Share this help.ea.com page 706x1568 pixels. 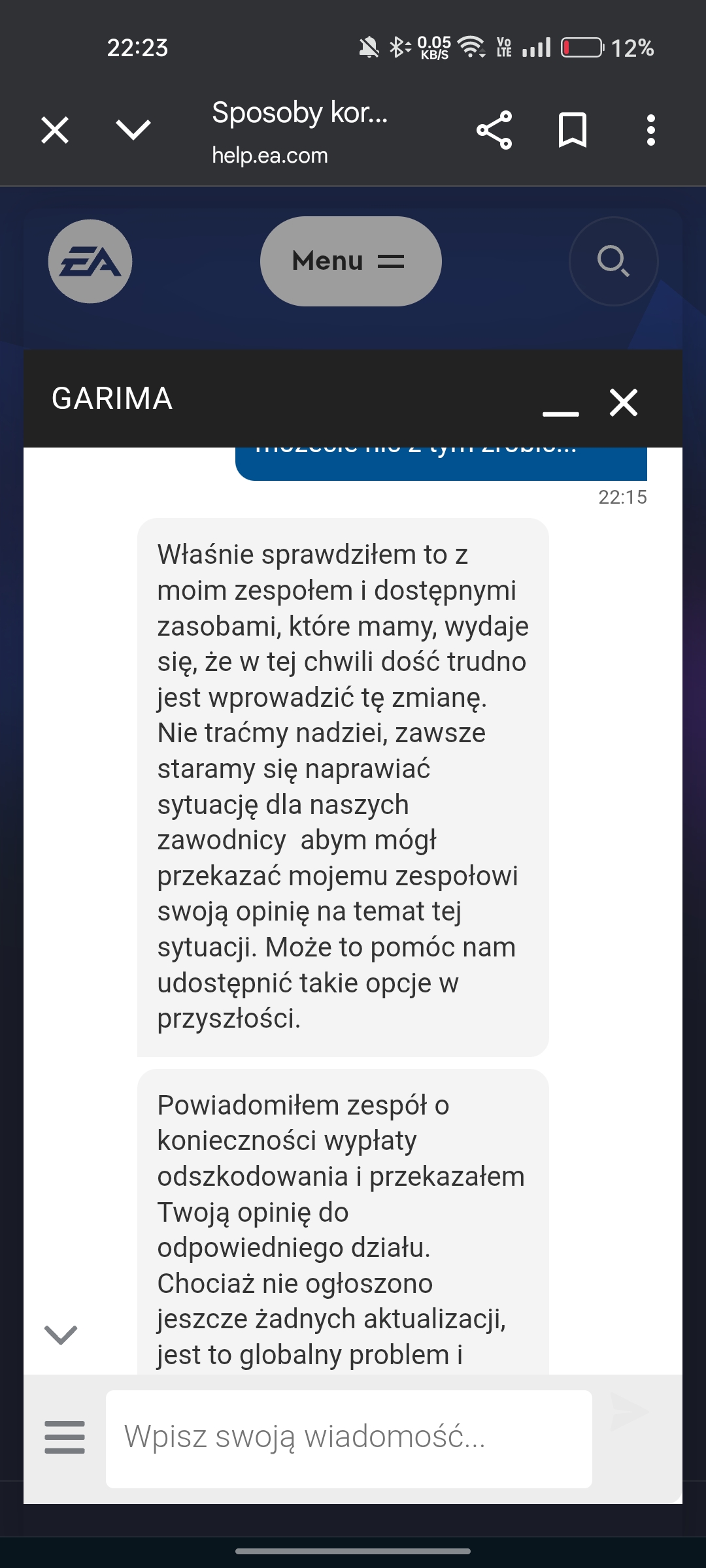click(x=494, y=130)
